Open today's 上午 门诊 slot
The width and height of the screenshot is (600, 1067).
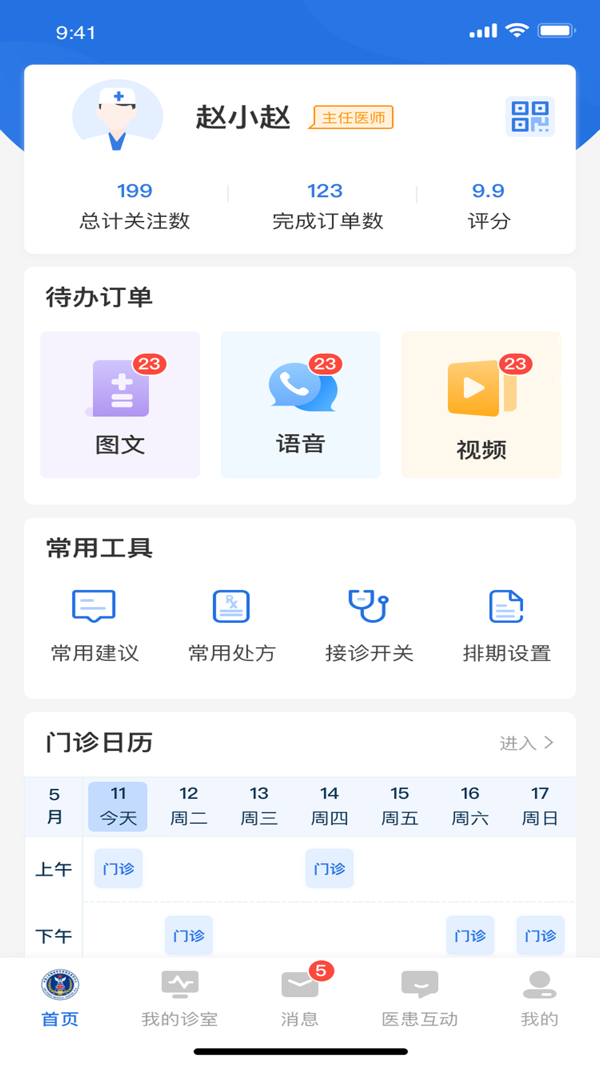click(x=118, y=869)
